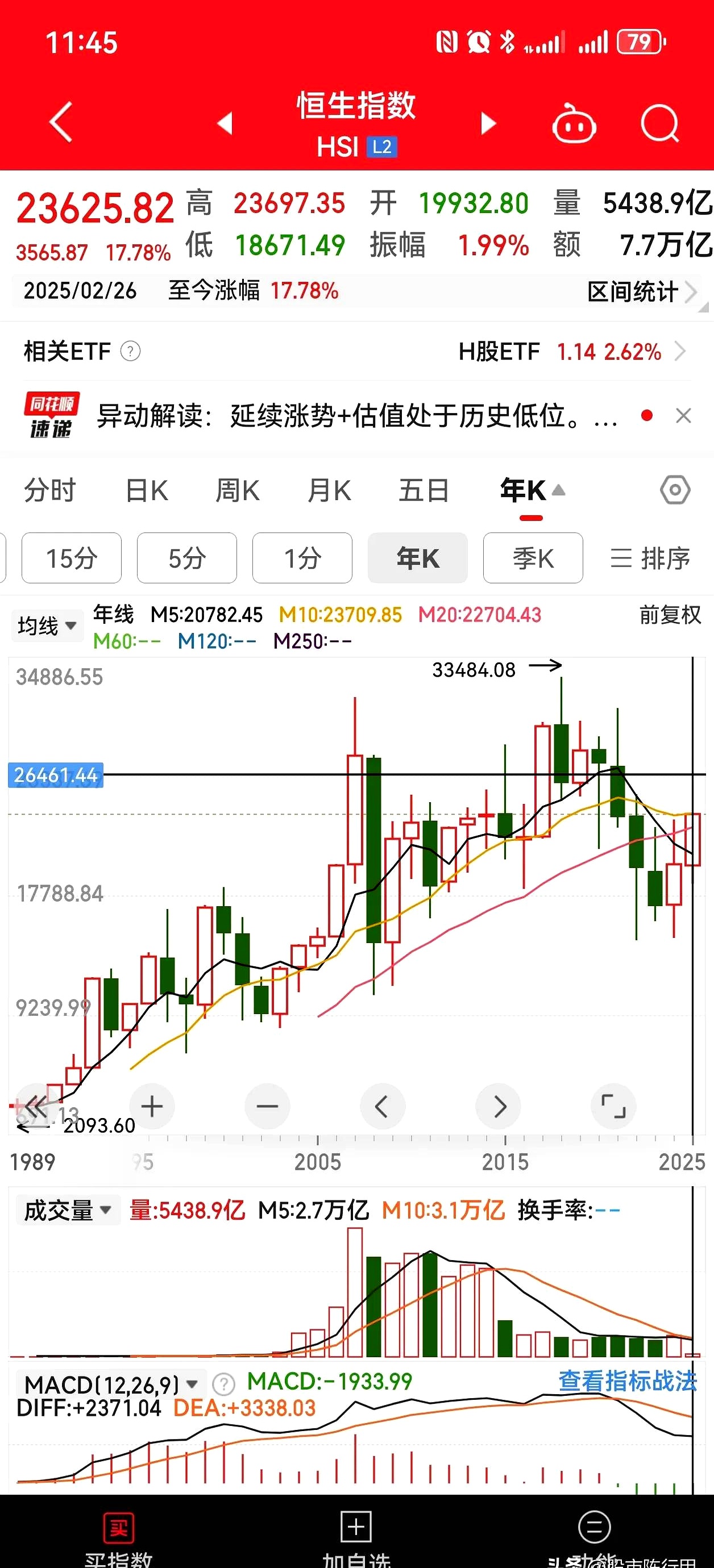Tap the MACD question mark hint

coord(223,1384)
